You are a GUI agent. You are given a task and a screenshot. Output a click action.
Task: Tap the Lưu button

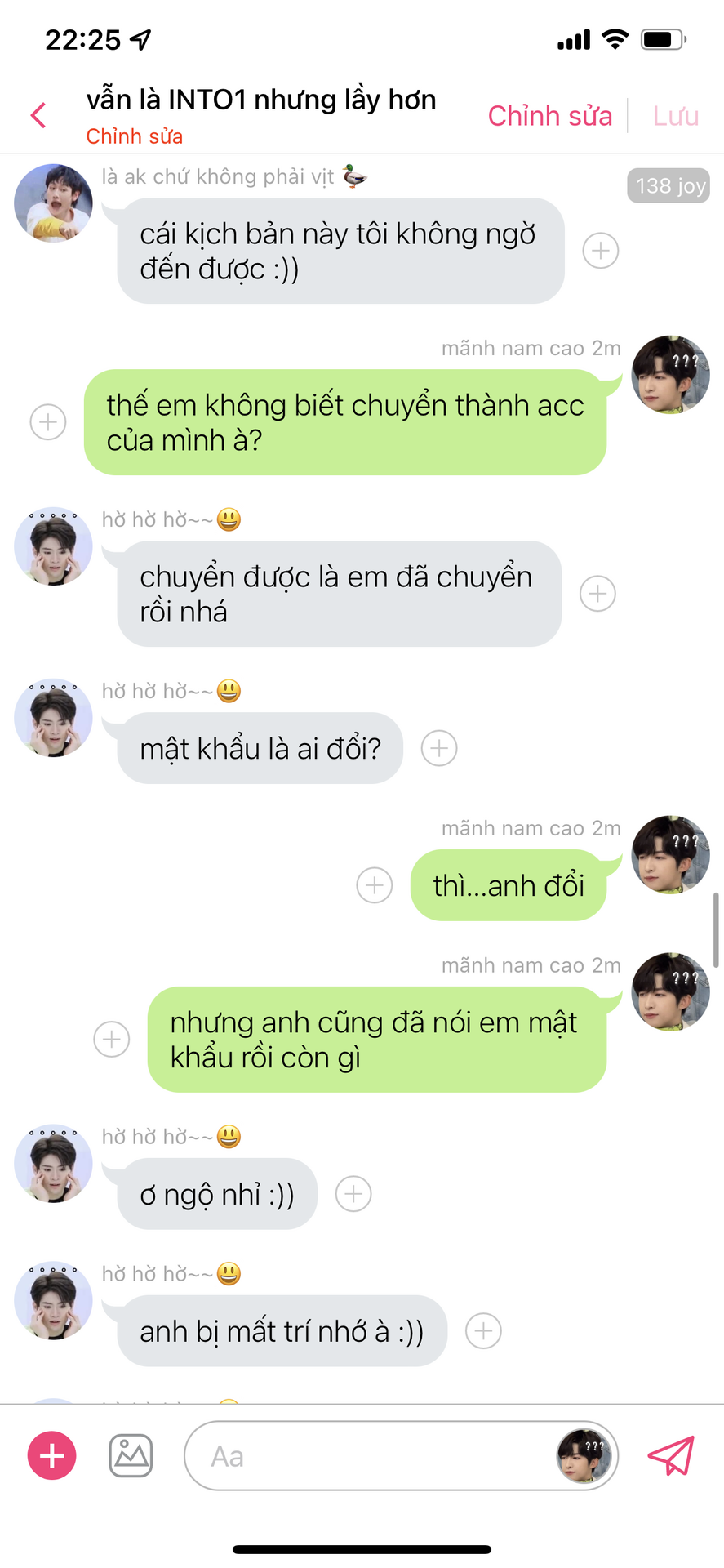(x=675, y=116)
